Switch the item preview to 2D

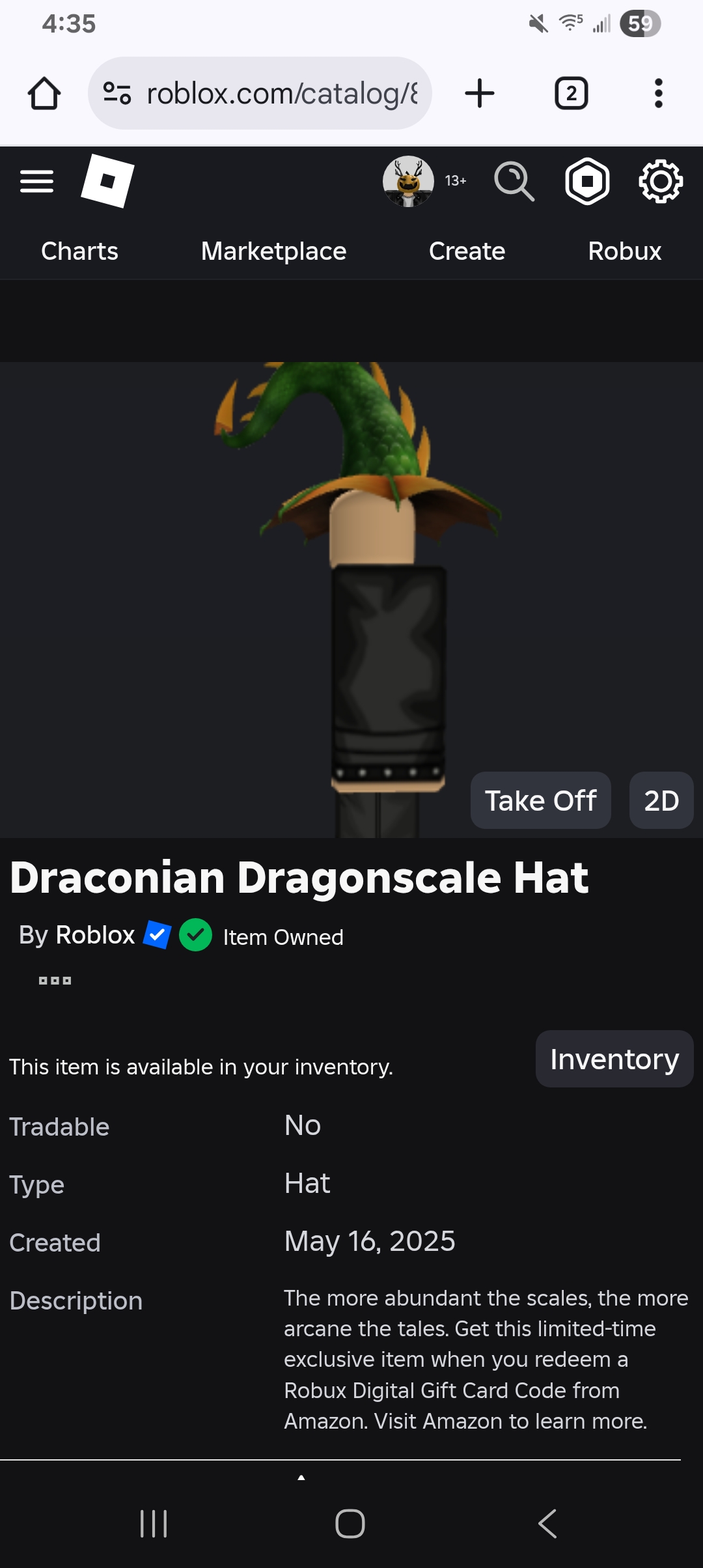point(661,800)
